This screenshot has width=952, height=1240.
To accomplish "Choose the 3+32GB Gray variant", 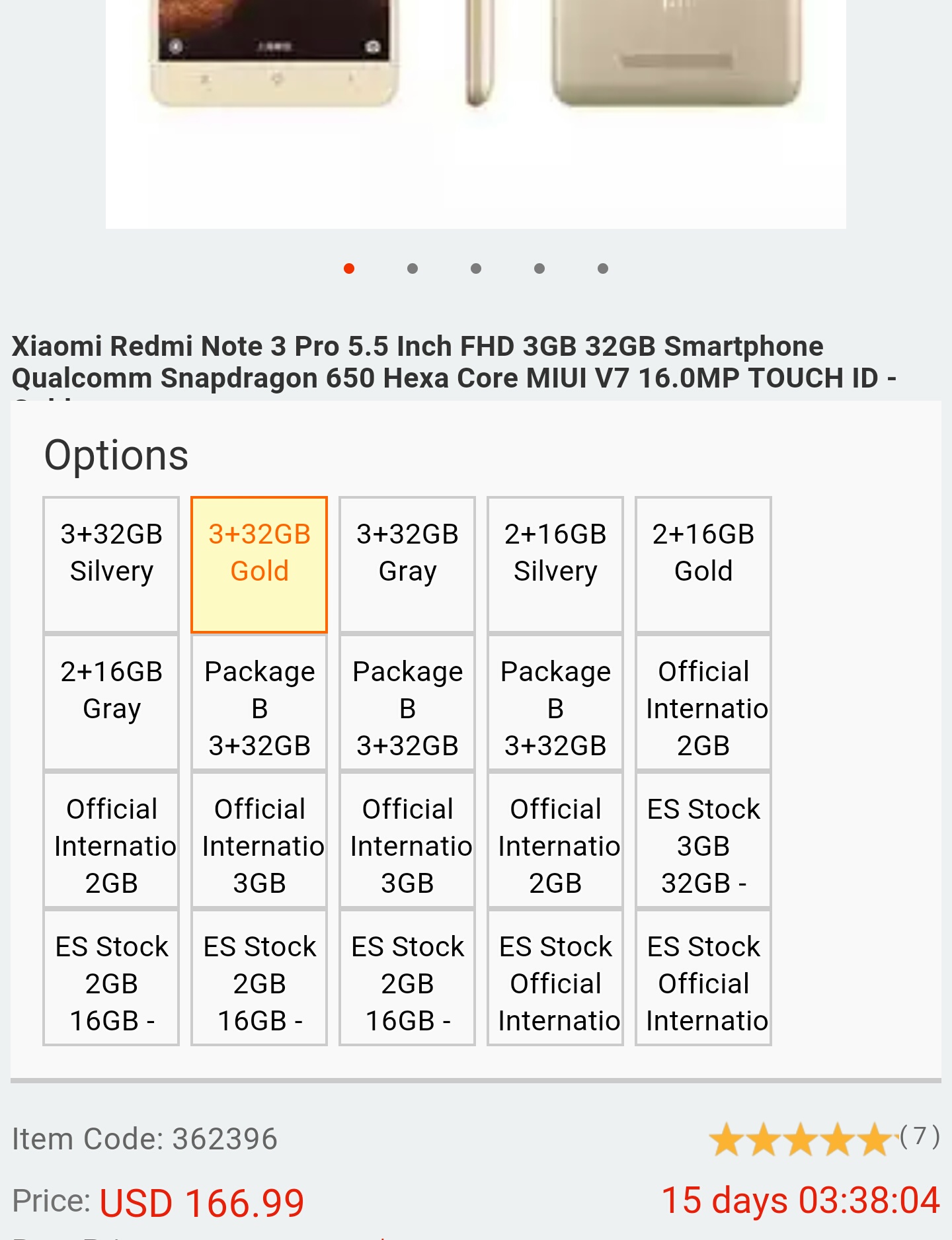I will pos(407,564).
